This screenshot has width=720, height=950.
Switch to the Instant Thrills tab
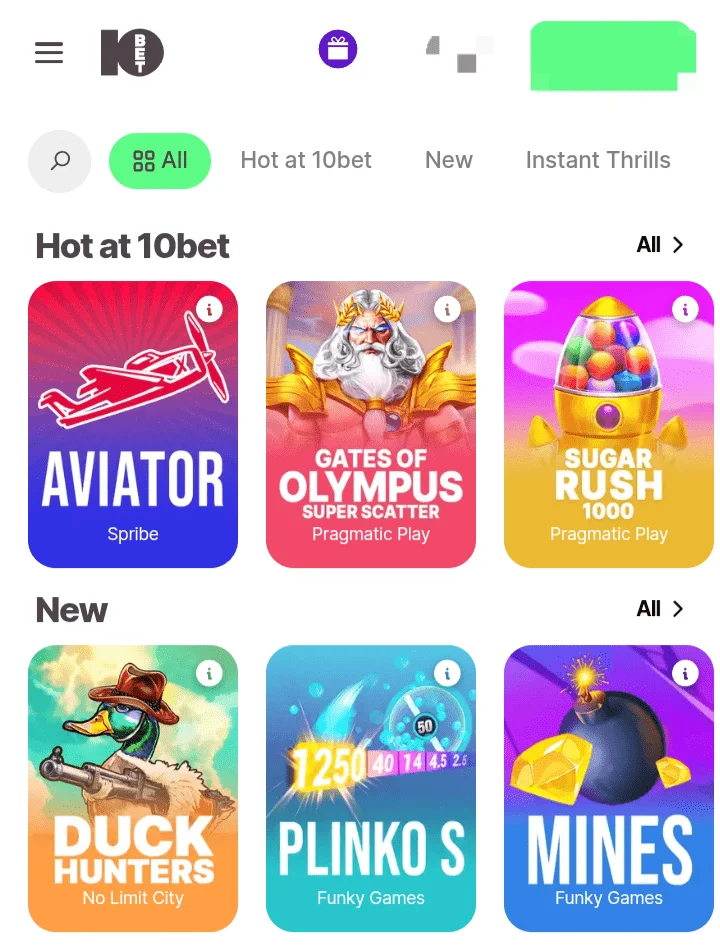tap(597, 160)
